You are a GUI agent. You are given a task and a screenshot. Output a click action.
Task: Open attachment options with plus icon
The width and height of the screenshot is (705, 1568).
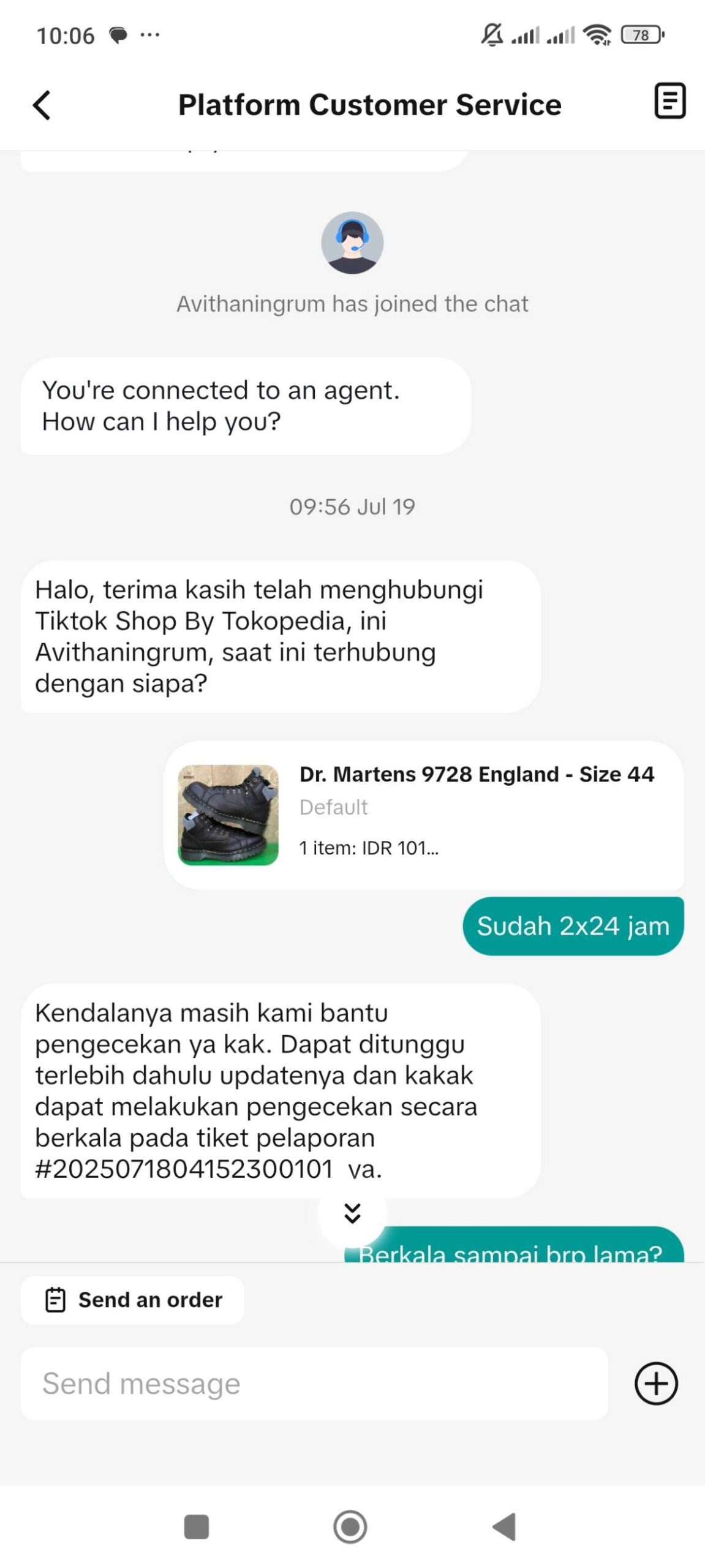655,1383
